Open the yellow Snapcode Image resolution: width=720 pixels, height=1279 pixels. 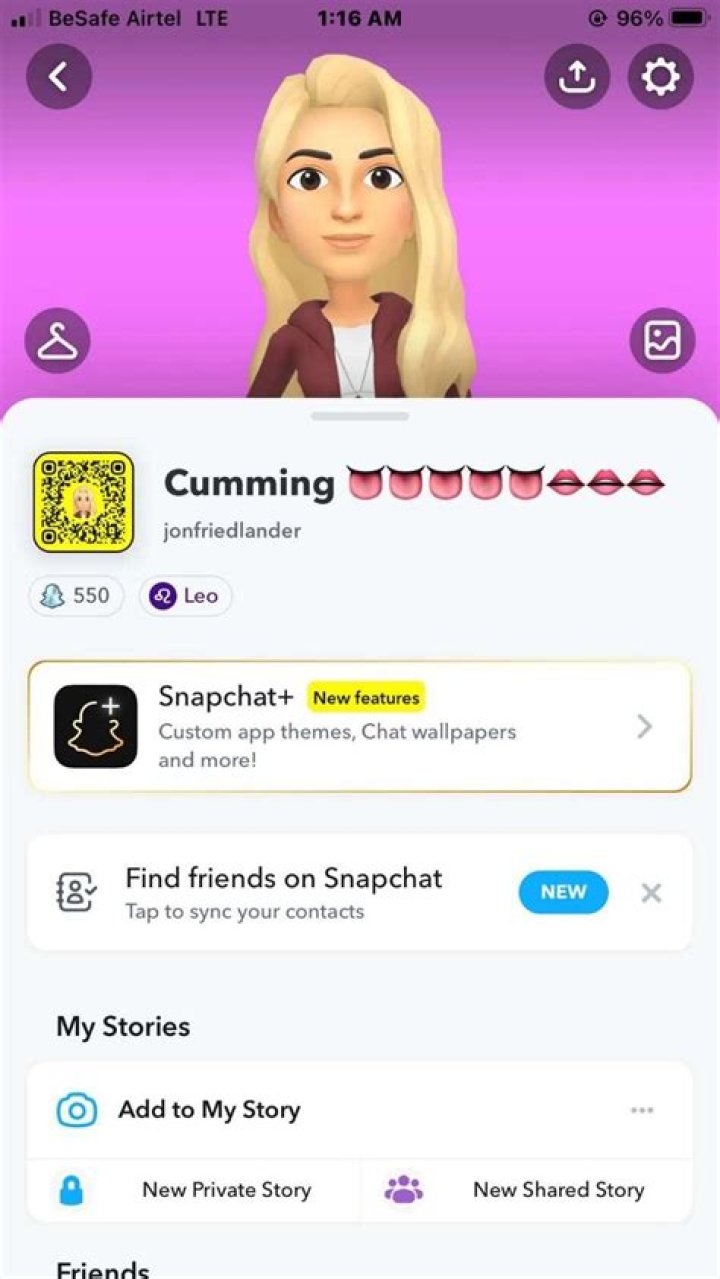click(x=83, y=502)
